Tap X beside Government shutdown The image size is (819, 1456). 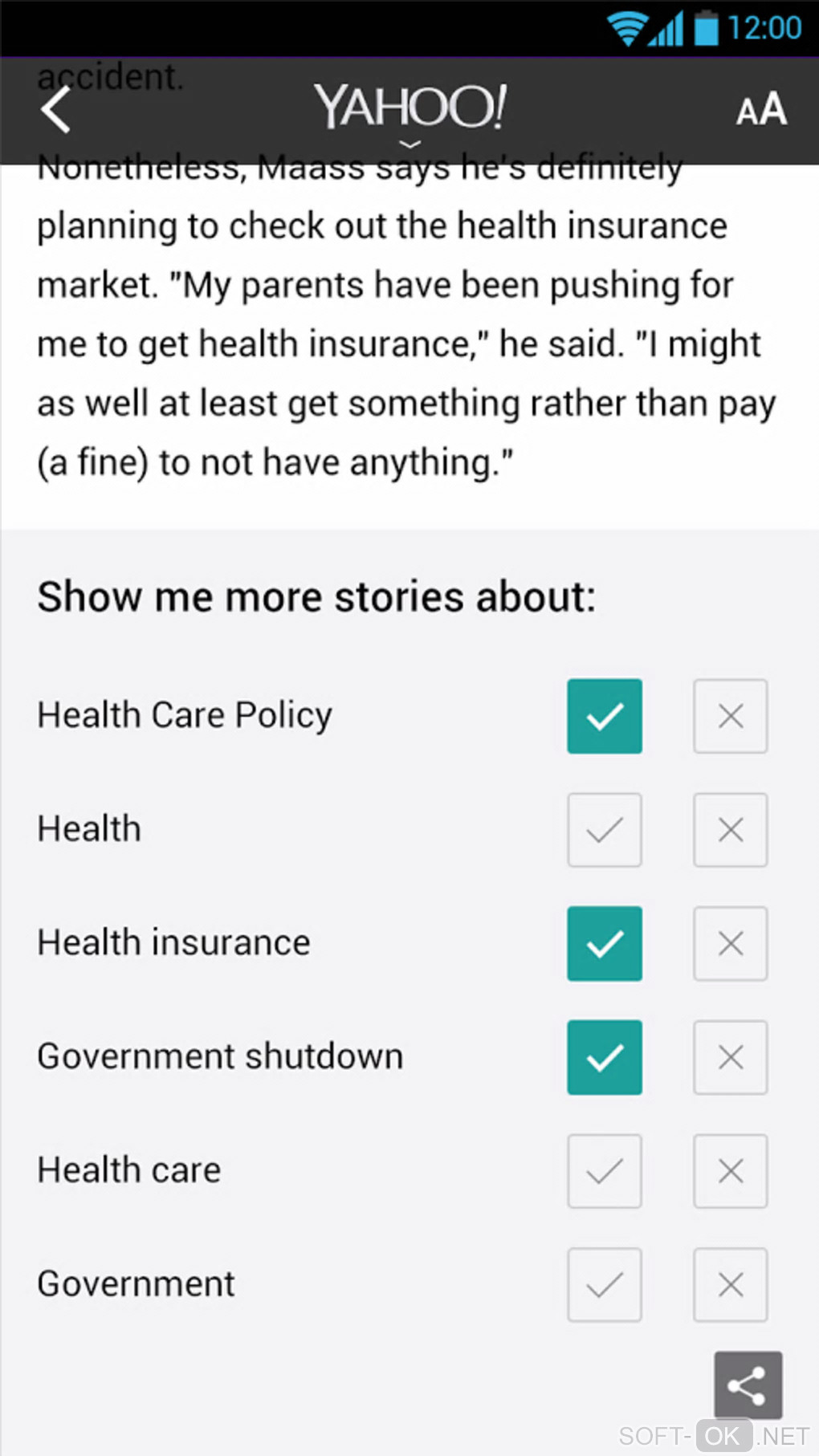(730, 1057)
